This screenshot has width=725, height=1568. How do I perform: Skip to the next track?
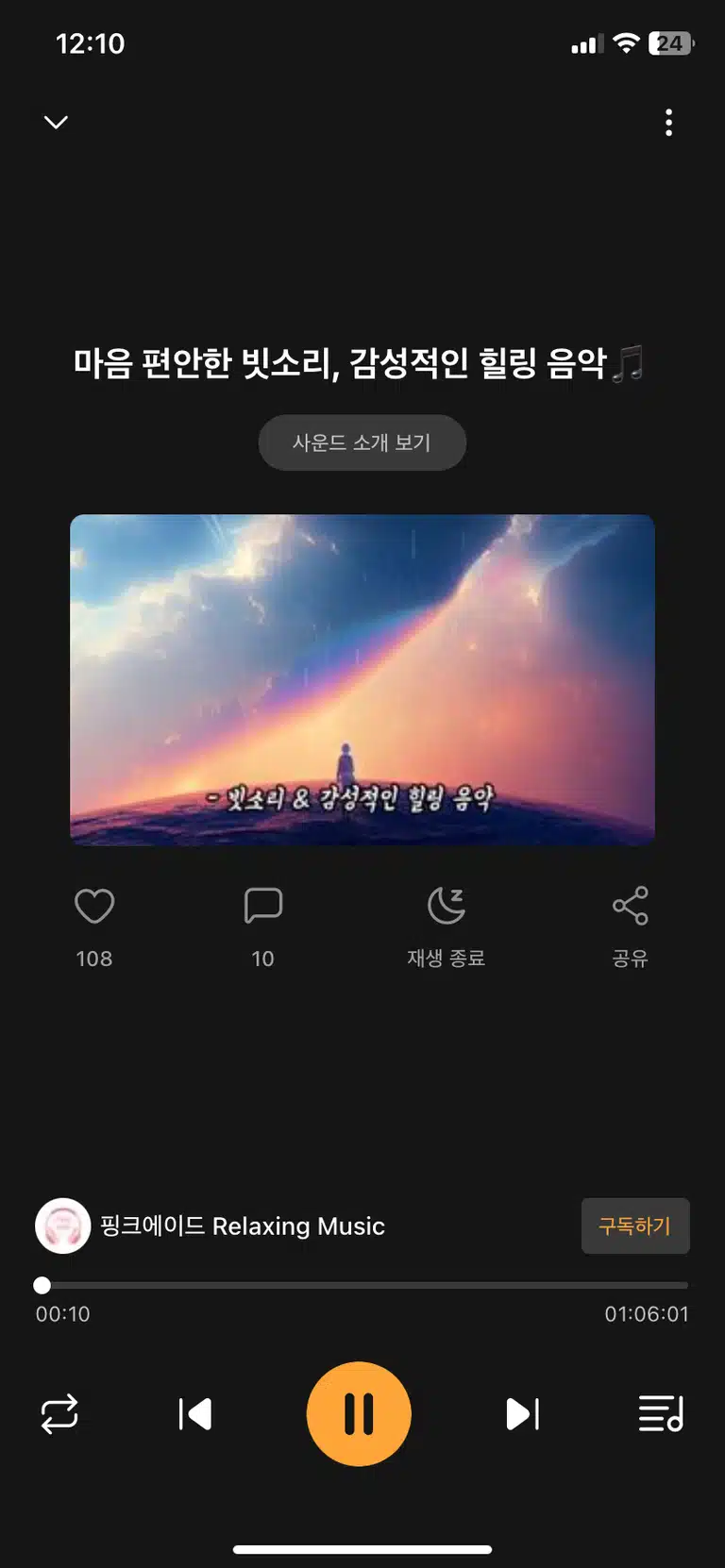pos(522,1414)
